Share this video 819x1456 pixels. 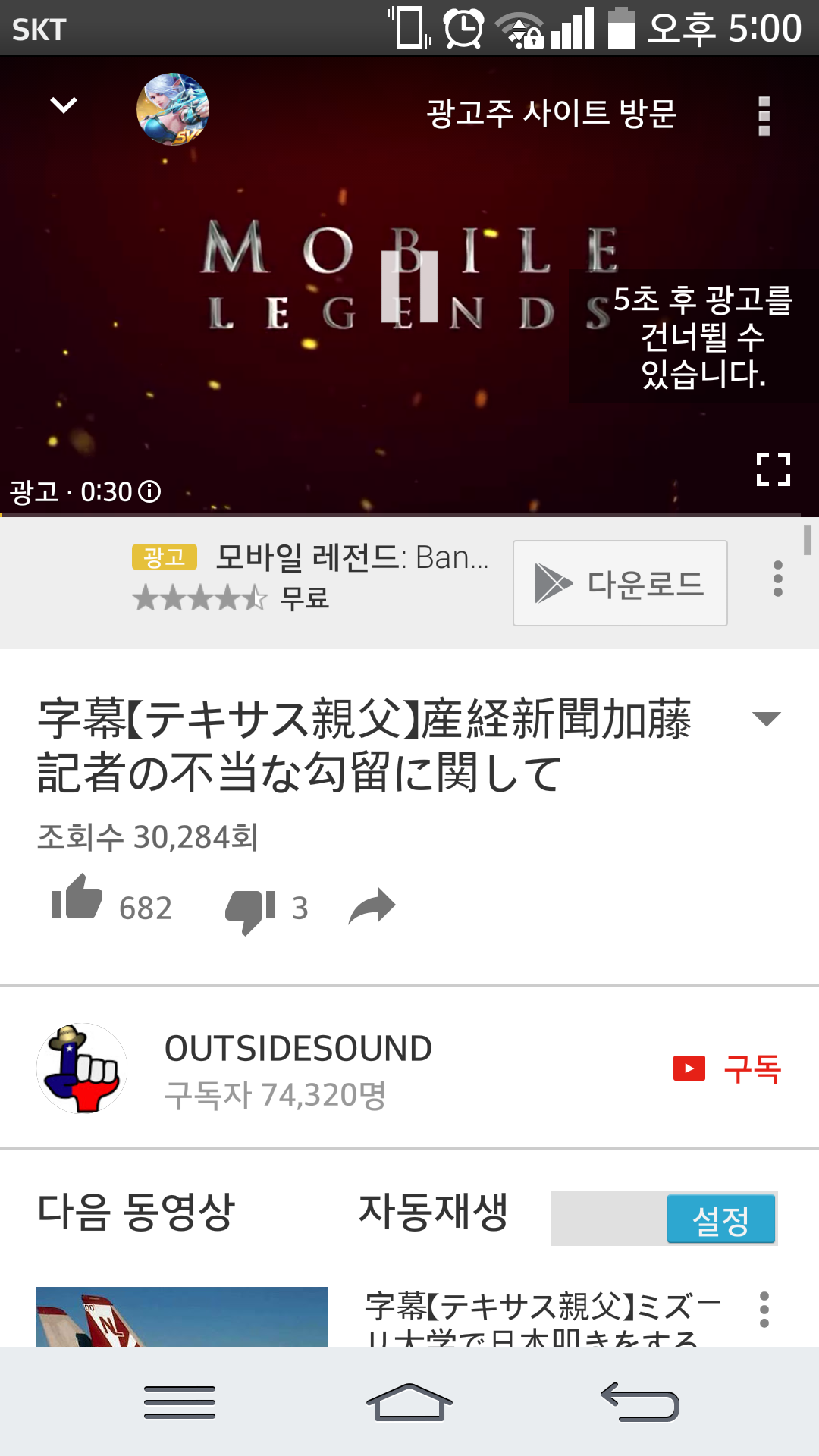tap(372, 907)
